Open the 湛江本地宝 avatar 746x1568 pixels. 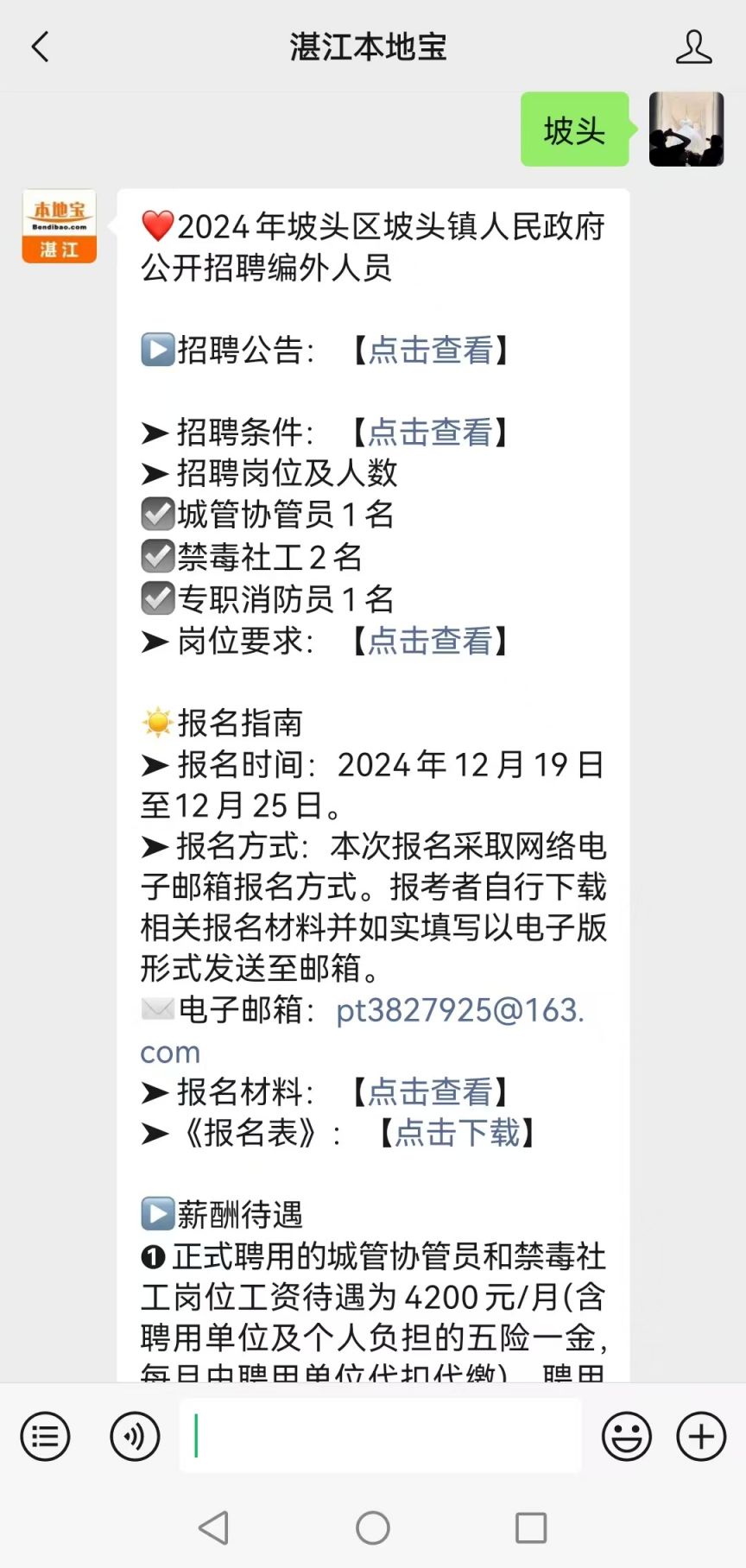point(59,226)
